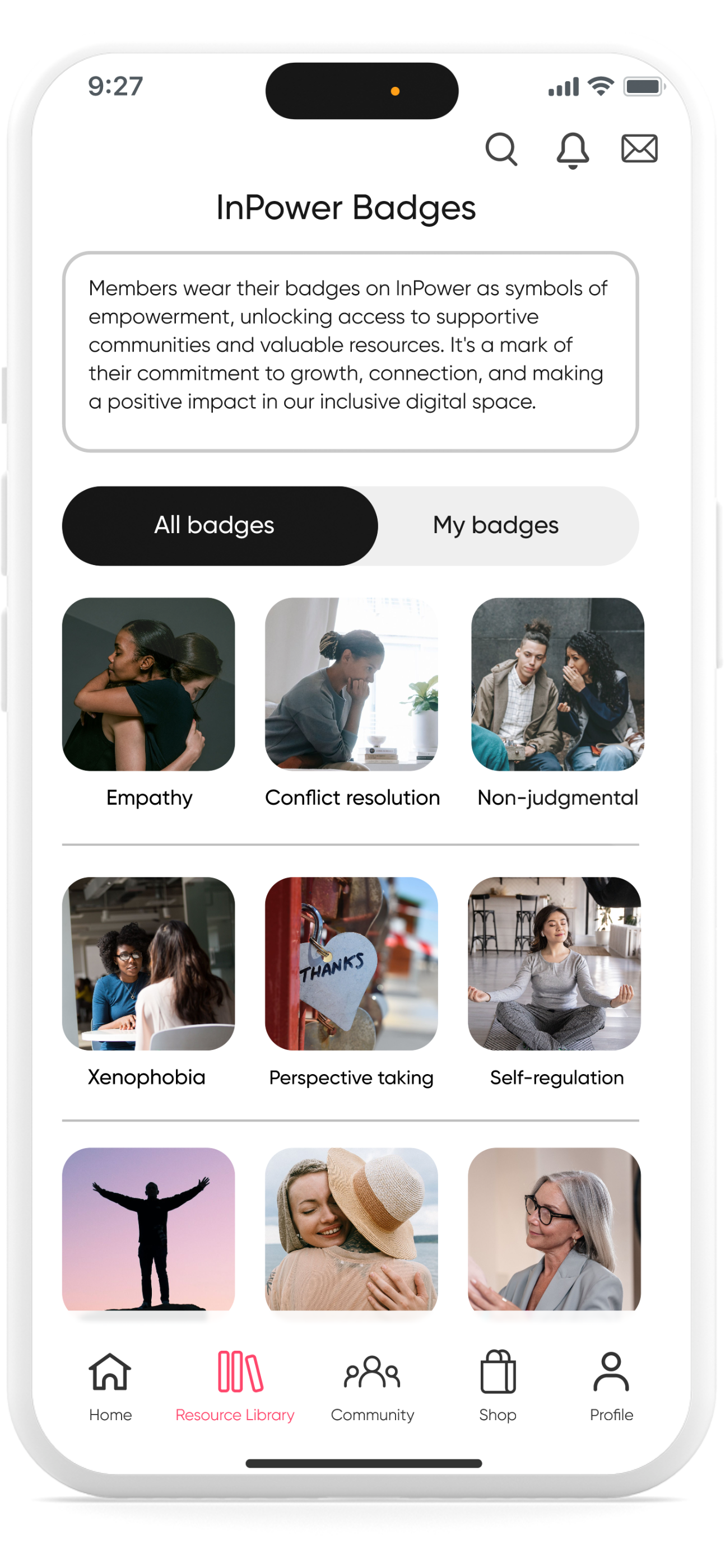Go to the Home tab
The height and width of the screenshot is (1568, 725).
[110, 1386]
